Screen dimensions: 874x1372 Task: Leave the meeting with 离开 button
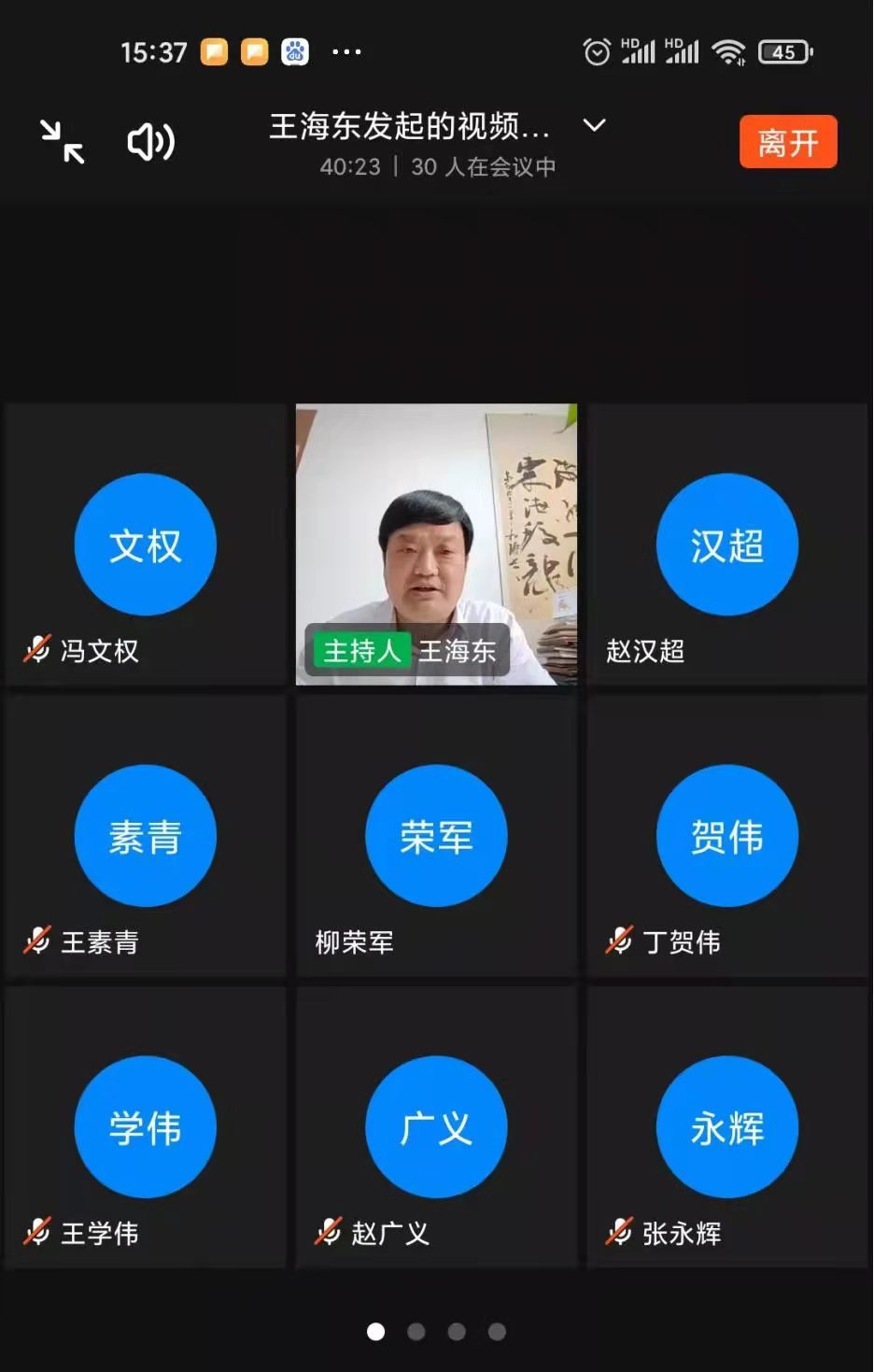(x=787, y=142)
